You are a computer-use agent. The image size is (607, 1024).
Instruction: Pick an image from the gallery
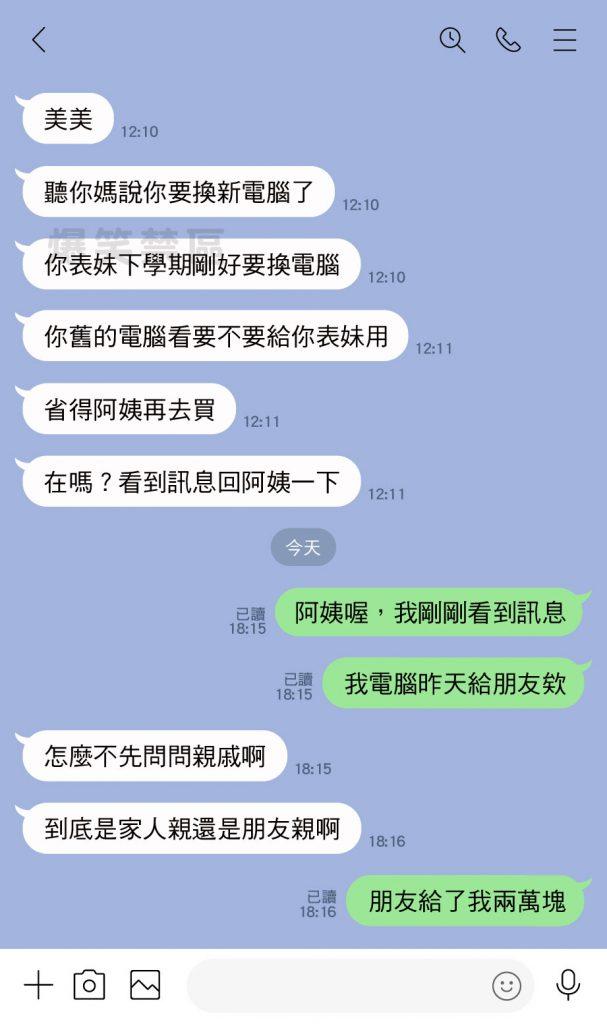point(145,985)
